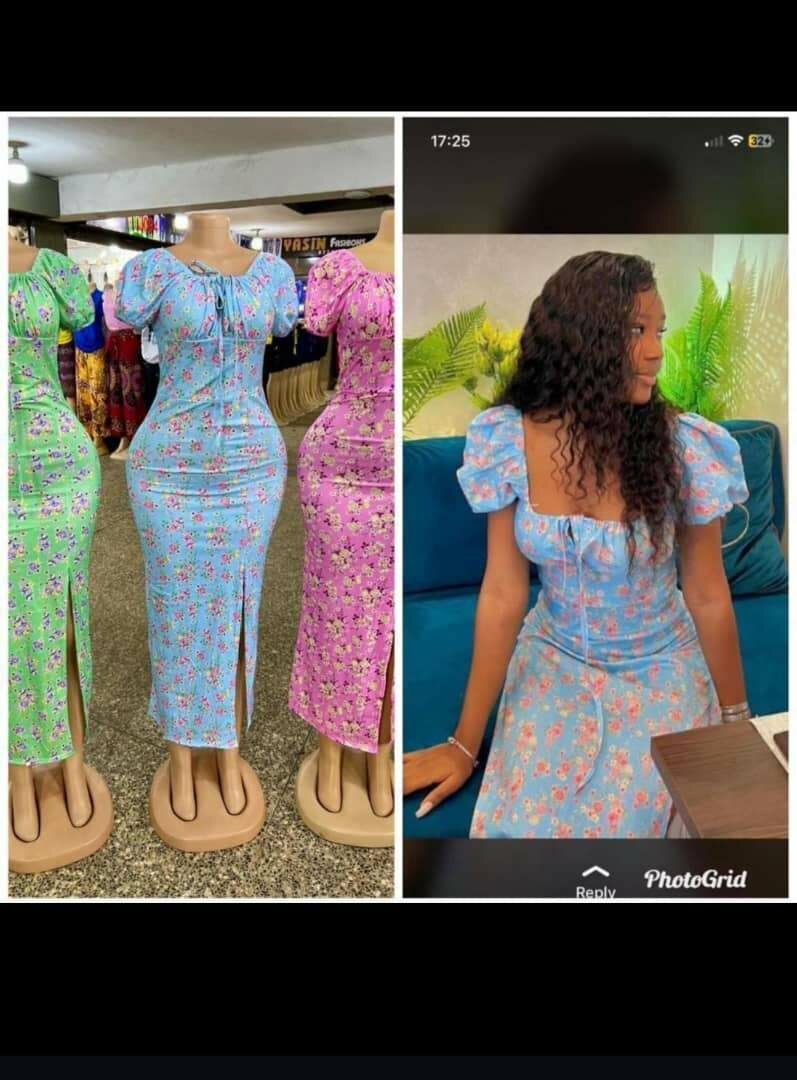Tap the Reply label at the bottom
The image size is (797, 1080).
point(596,892)
